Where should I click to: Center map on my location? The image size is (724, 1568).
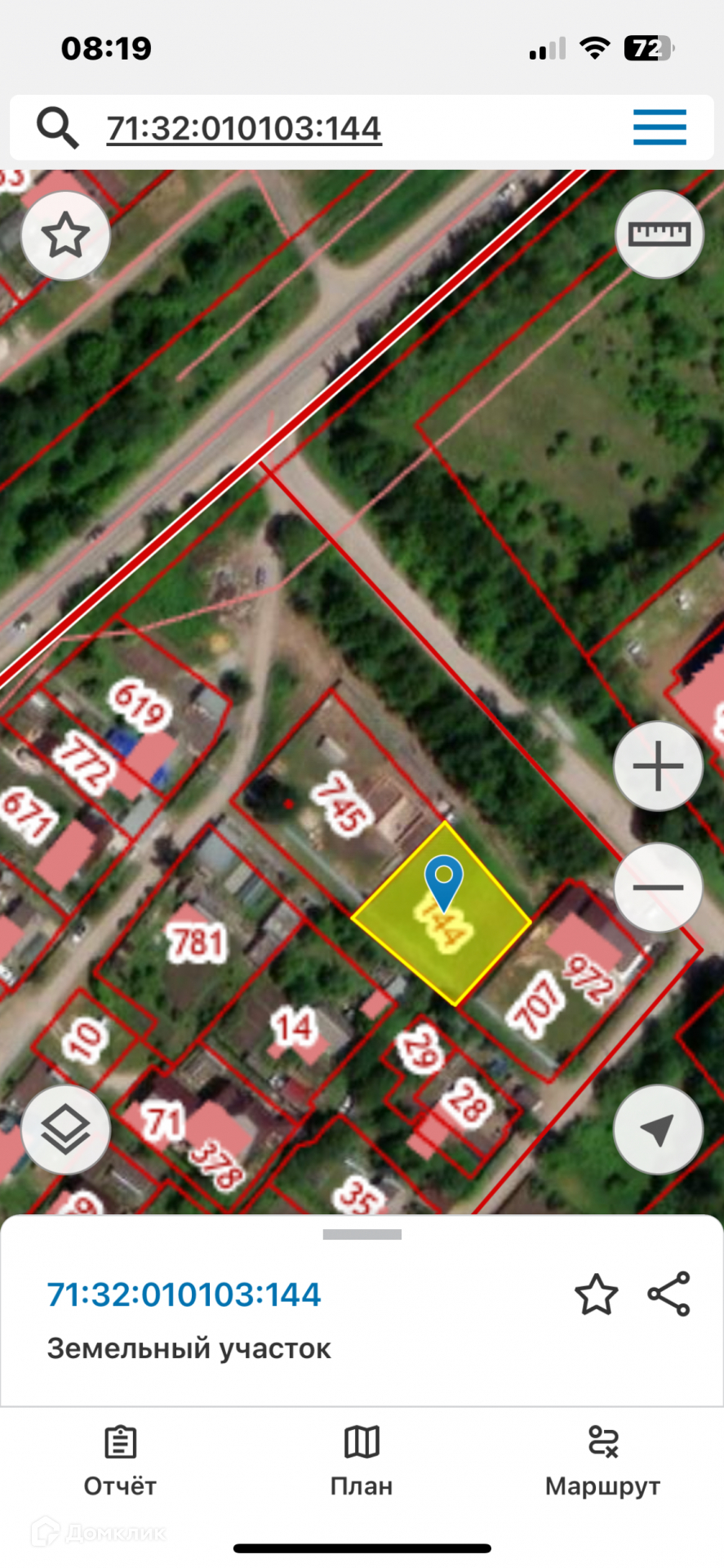click(658, 1129)
